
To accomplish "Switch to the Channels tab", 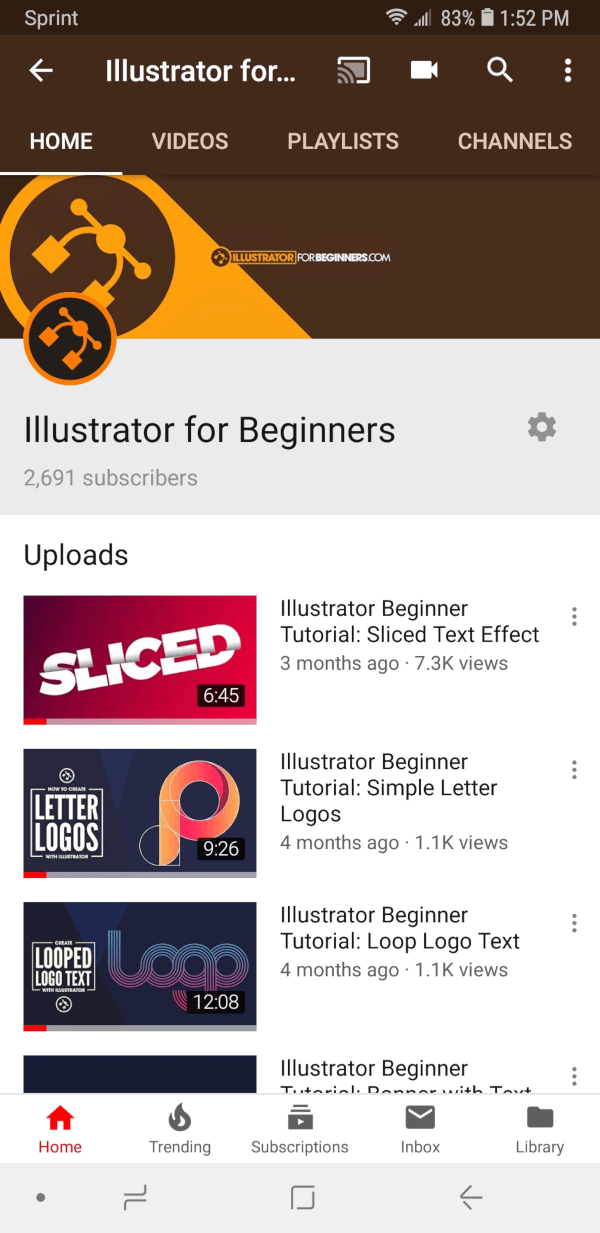I will click(x=515, y=142).
